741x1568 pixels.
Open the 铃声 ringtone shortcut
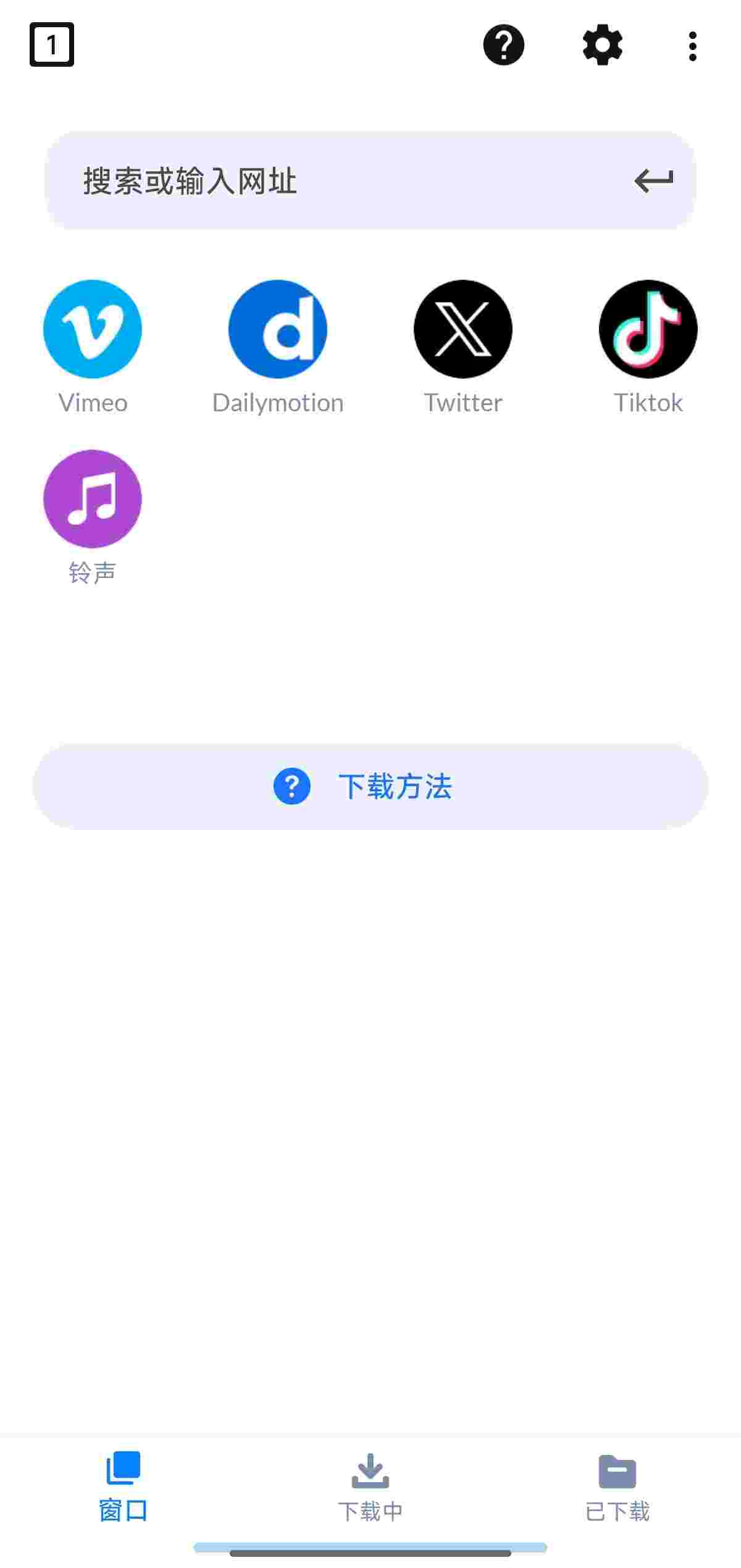click(93, 499)
